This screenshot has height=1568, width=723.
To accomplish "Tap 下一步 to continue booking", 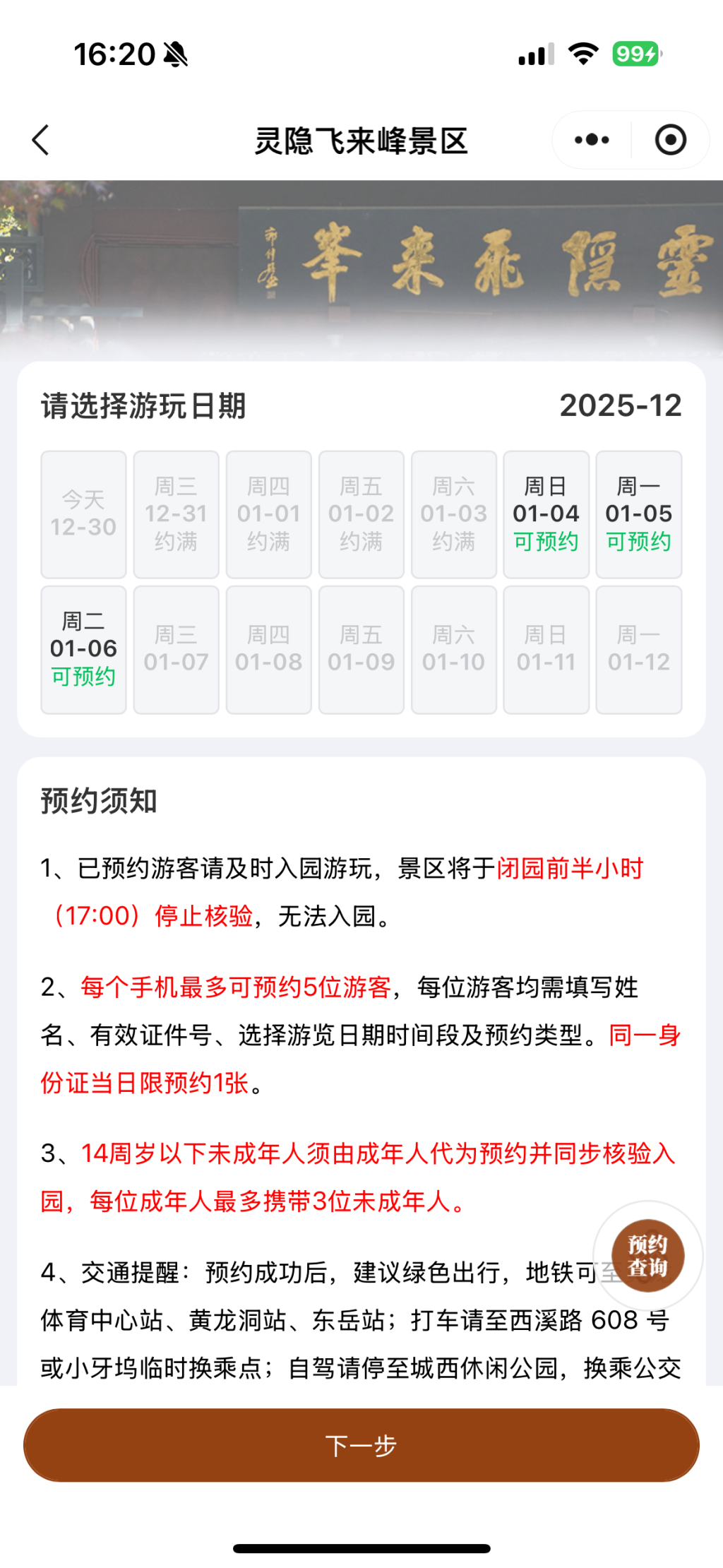I will [361, 1445].
